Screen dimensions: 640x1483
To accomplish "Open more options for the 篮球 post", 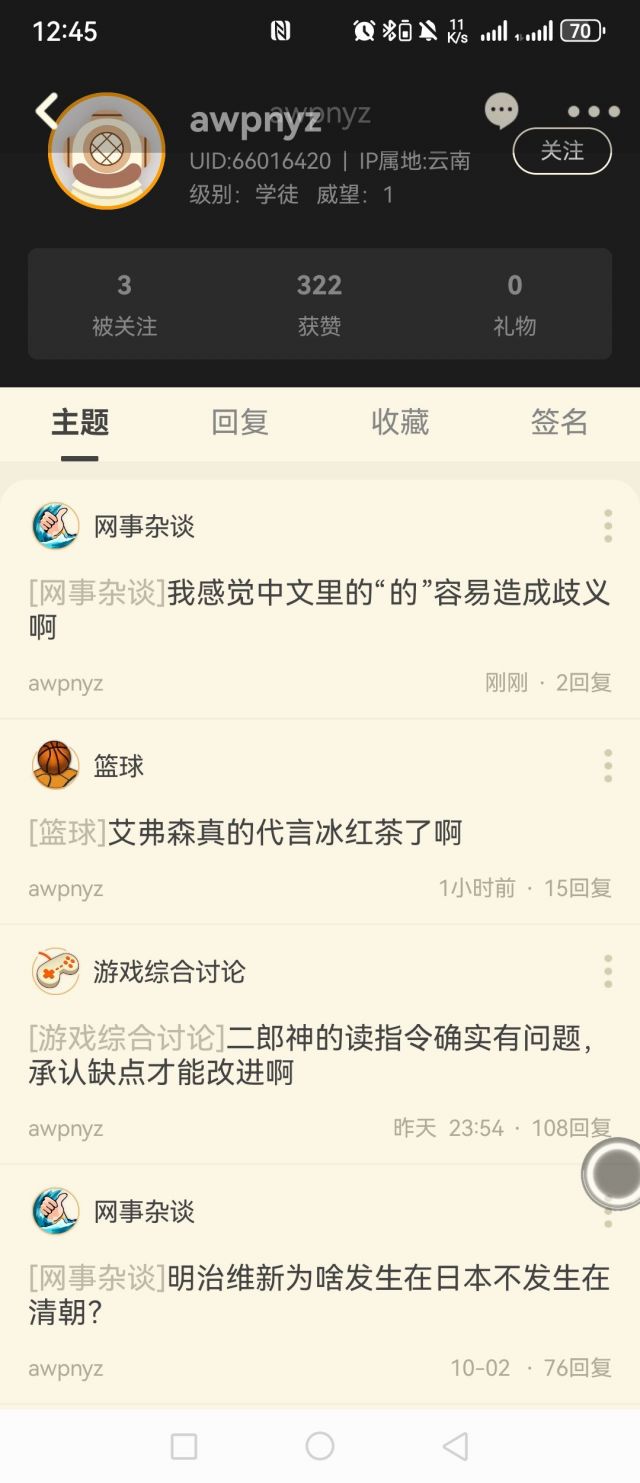I will [x=607, y=766].
